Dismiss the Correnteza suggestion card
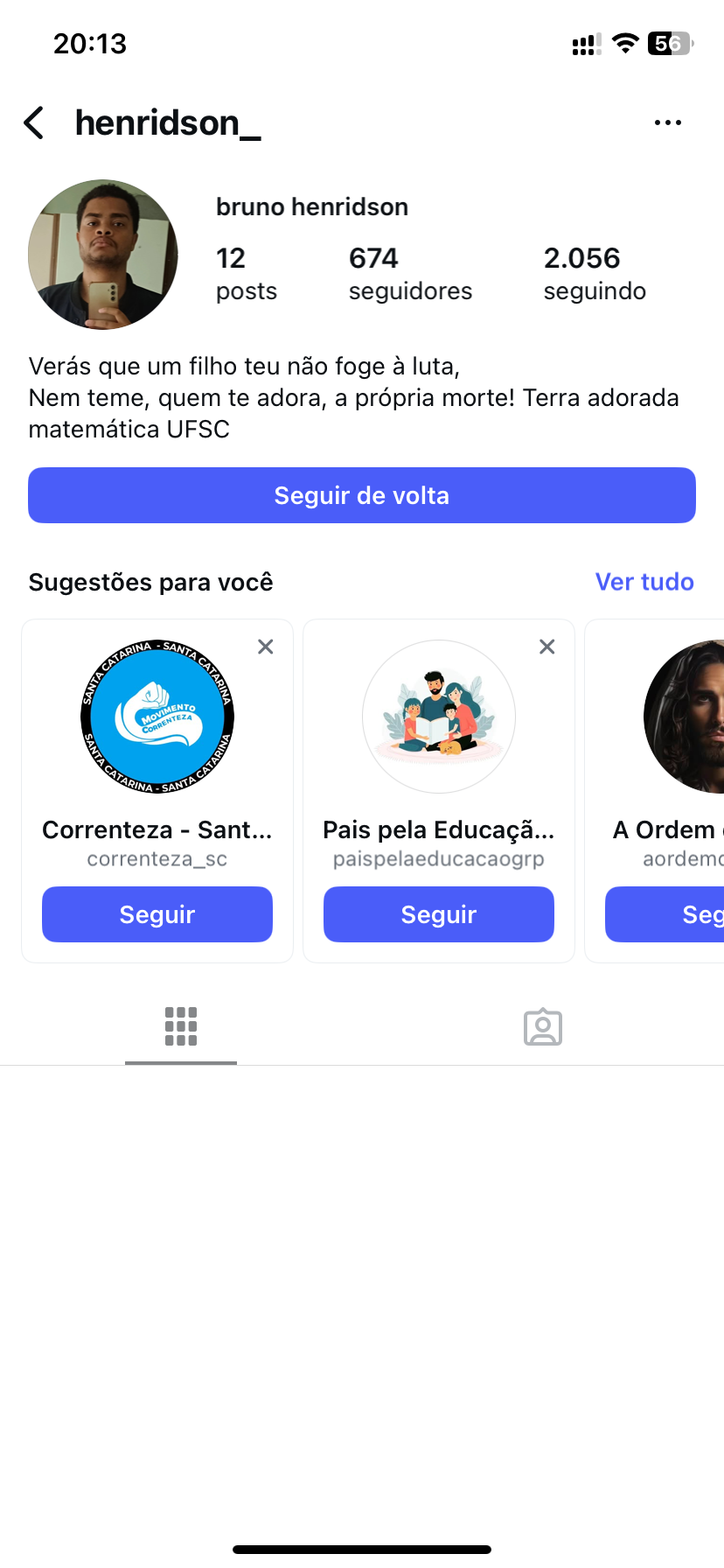 pyautogui.click(x=266, y=647)
